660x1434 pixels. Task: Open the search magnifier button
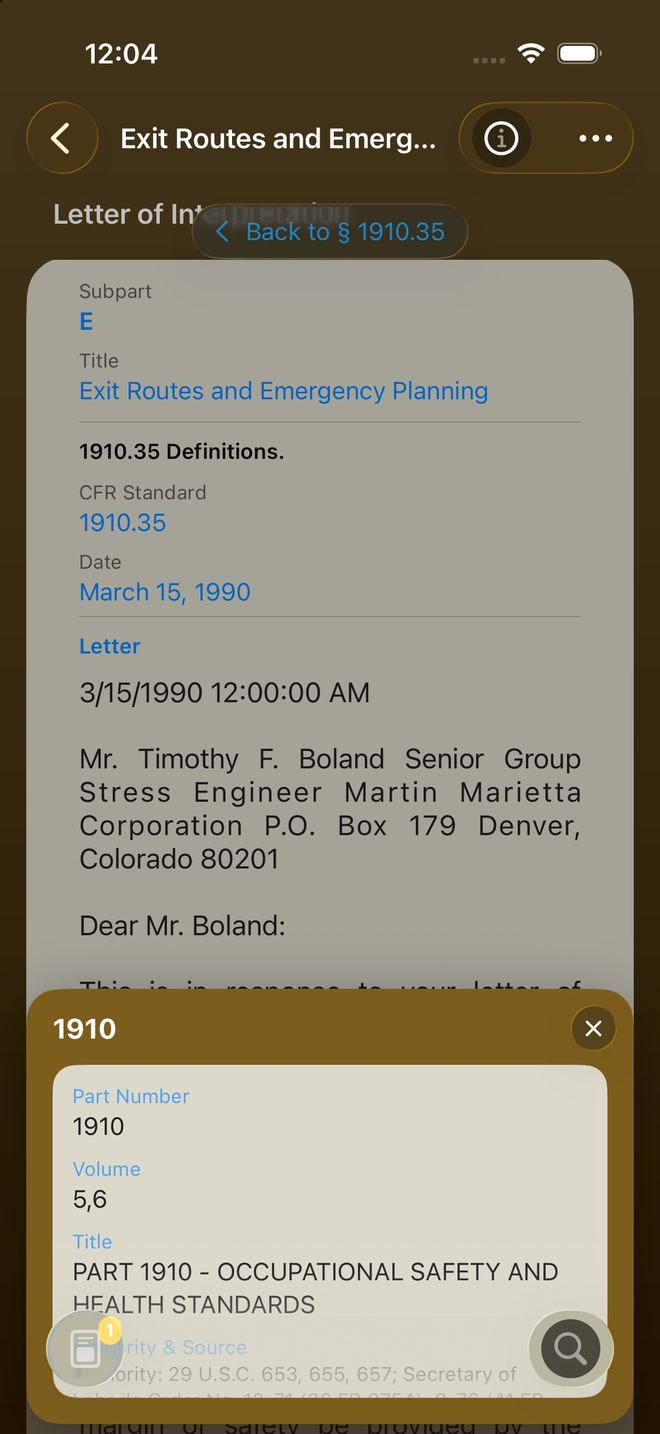pos(570,1348)
